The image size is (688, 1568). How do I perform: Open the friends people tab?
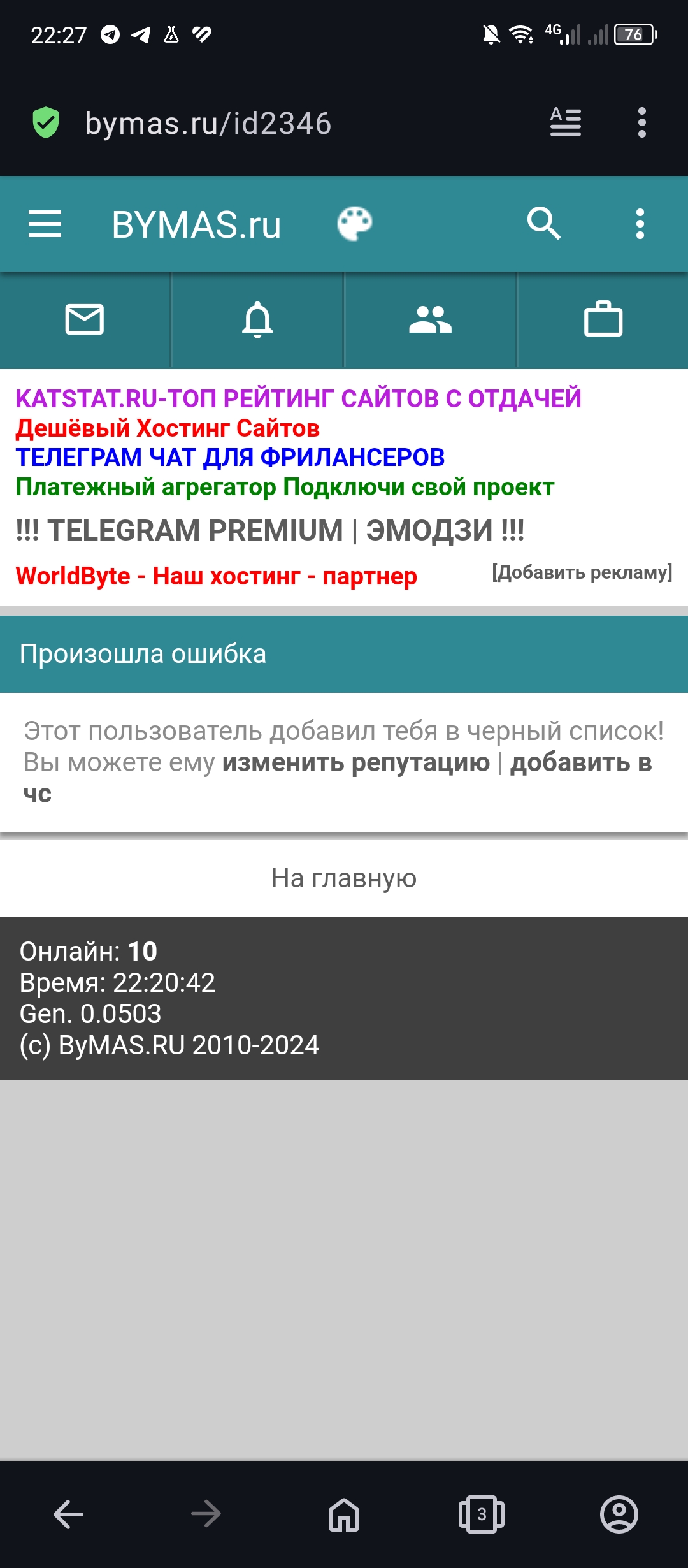[430, 319]
